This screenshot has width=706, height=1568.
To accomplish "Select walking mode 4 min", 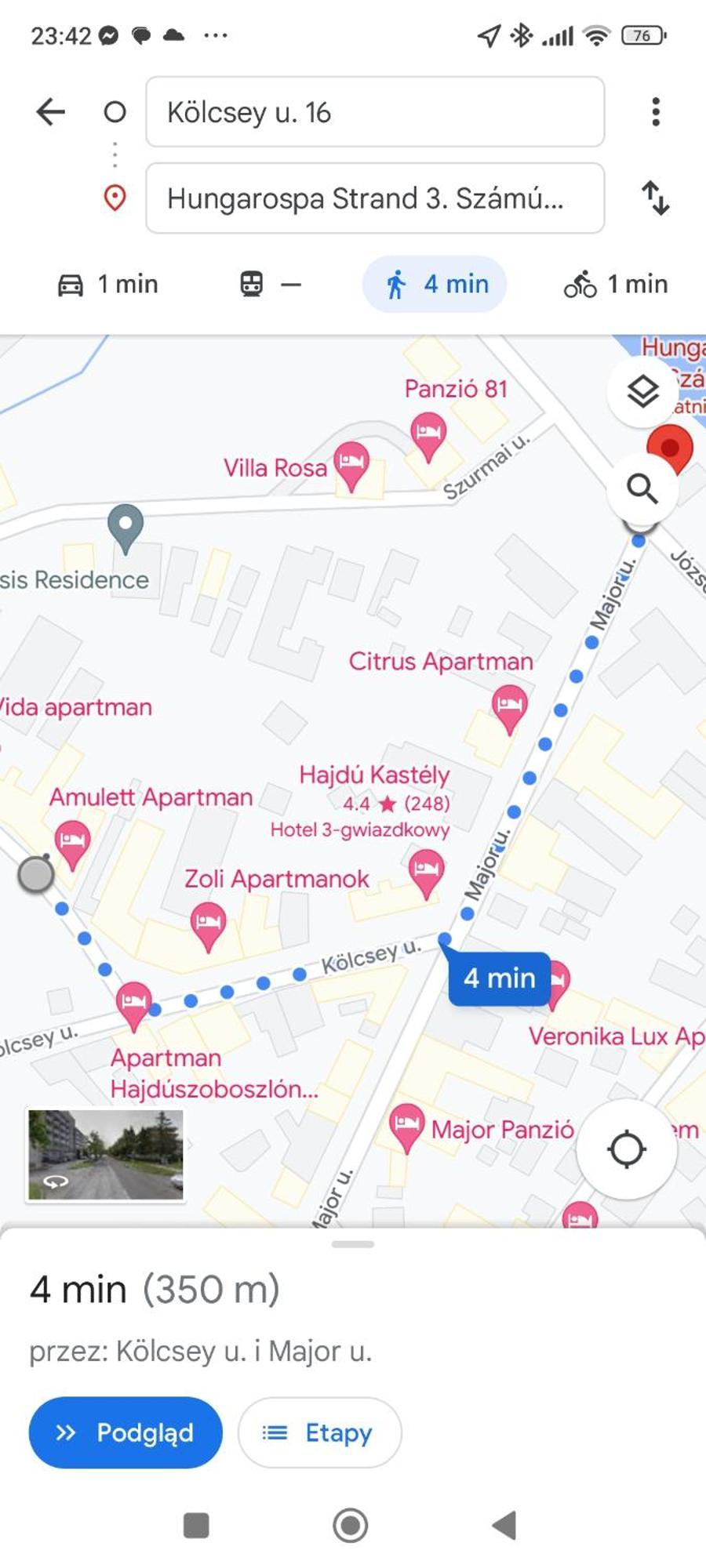I will click(435, 284).
